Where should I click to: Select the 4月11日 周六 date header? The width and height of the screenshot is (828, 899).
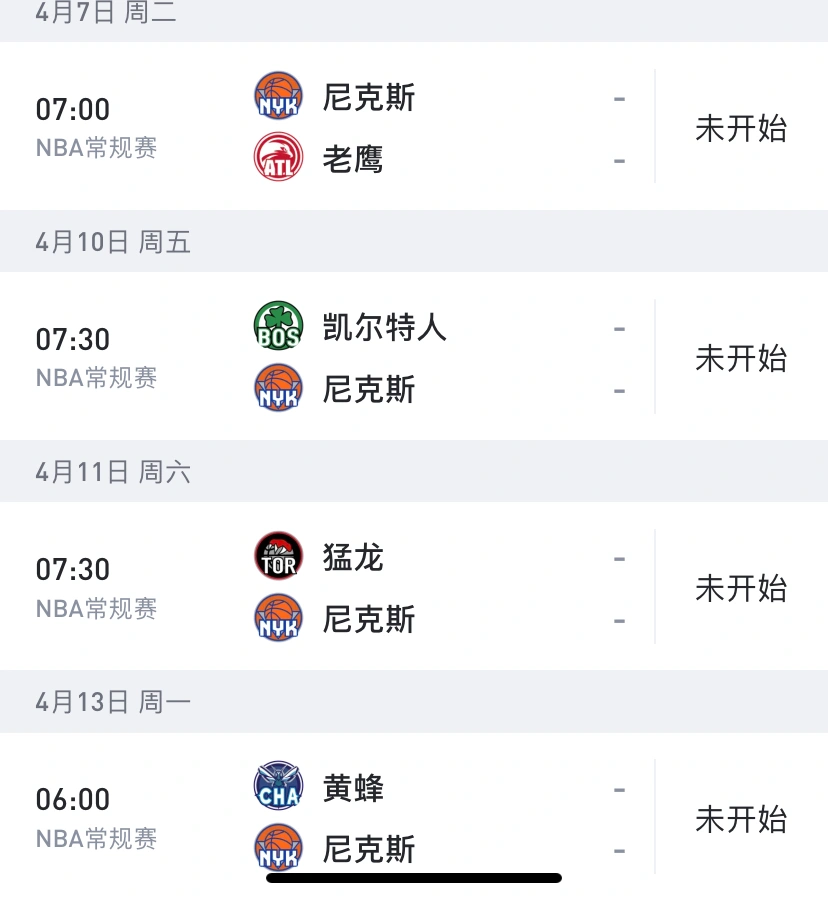tap(113, 471)
